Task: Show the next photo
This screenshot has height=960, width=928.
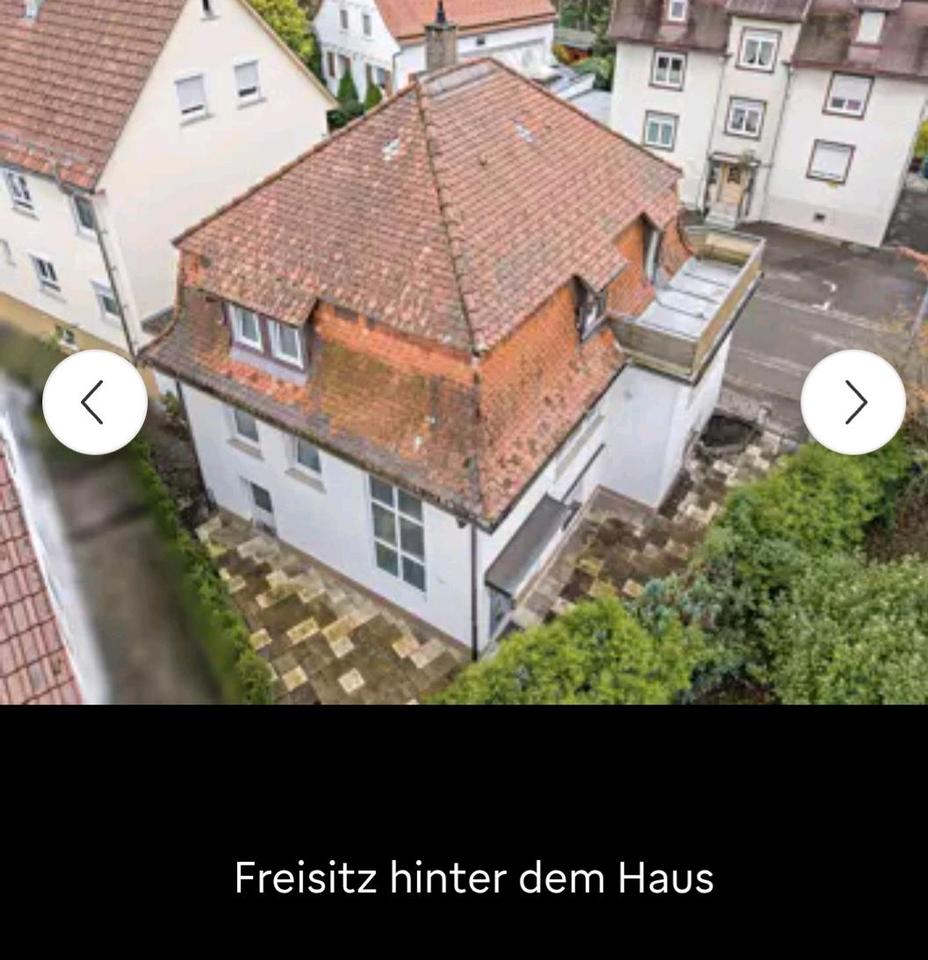Action: [853, 402]
